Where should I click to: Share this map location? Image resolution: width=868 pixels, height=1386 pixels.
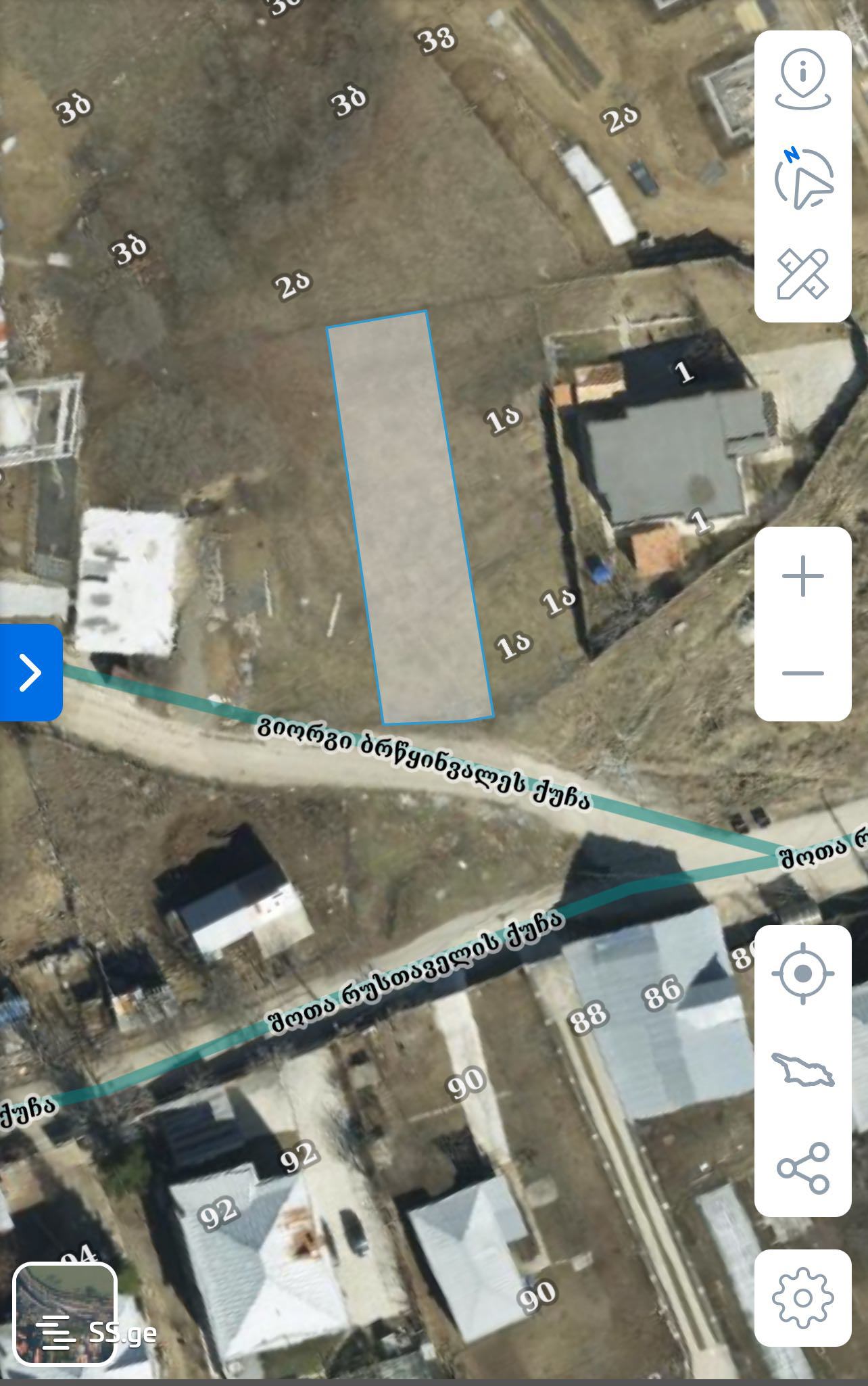pyautogui.click(x=802, y=1168)
